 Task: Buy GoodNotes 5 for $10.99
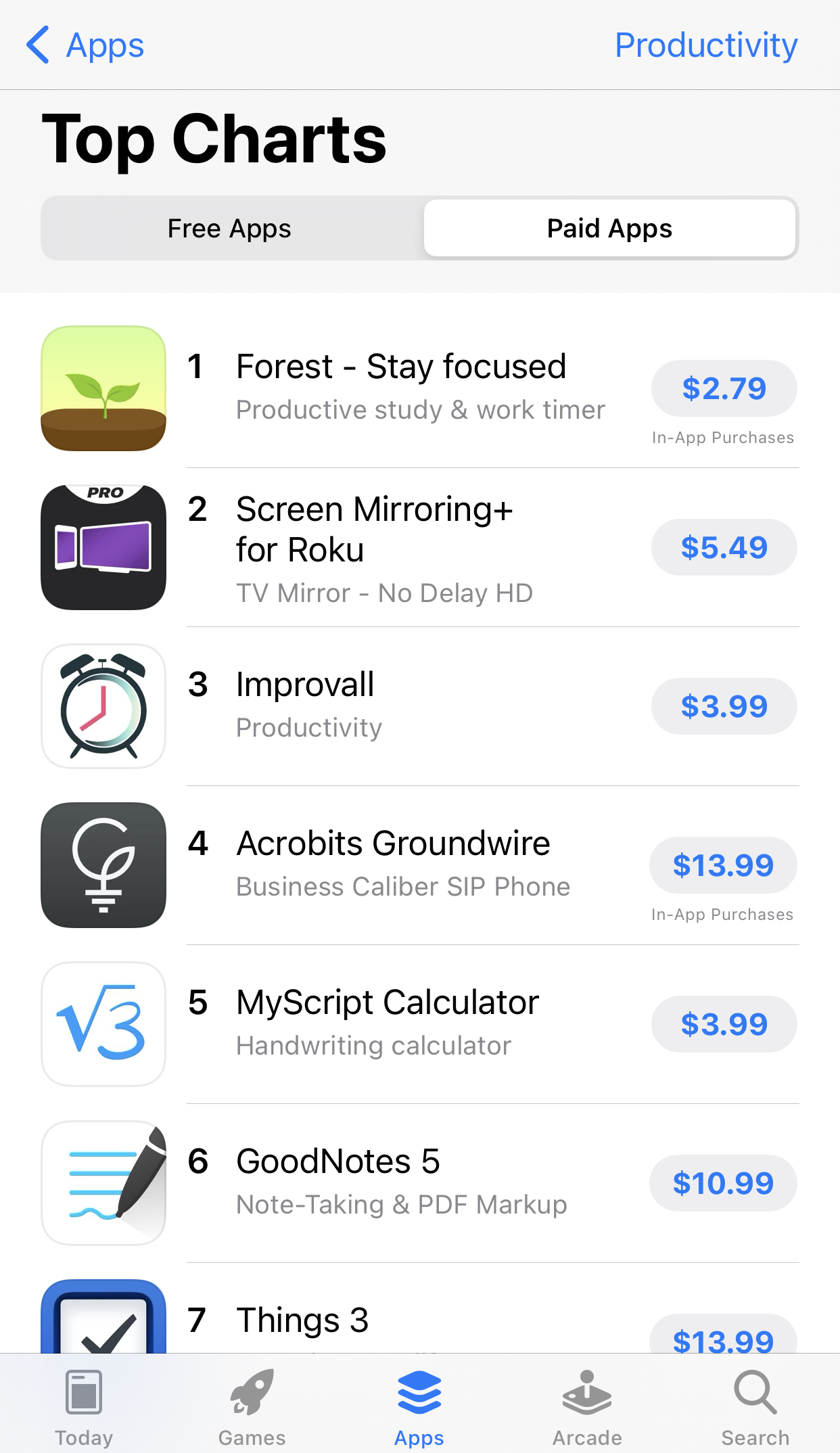723,1183
